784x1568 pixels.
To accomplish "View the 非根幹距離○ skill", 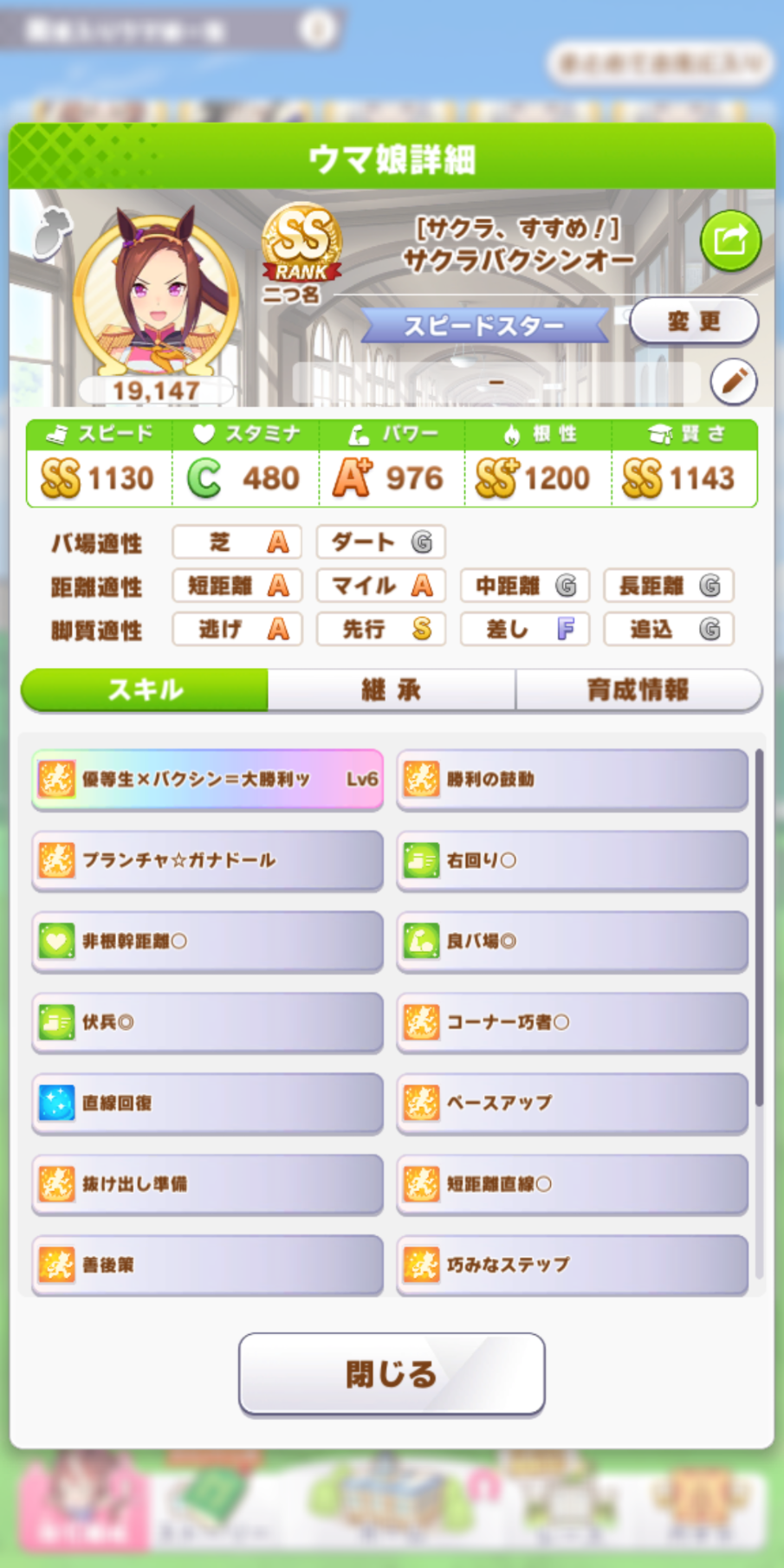I will [x=207, y=941].
